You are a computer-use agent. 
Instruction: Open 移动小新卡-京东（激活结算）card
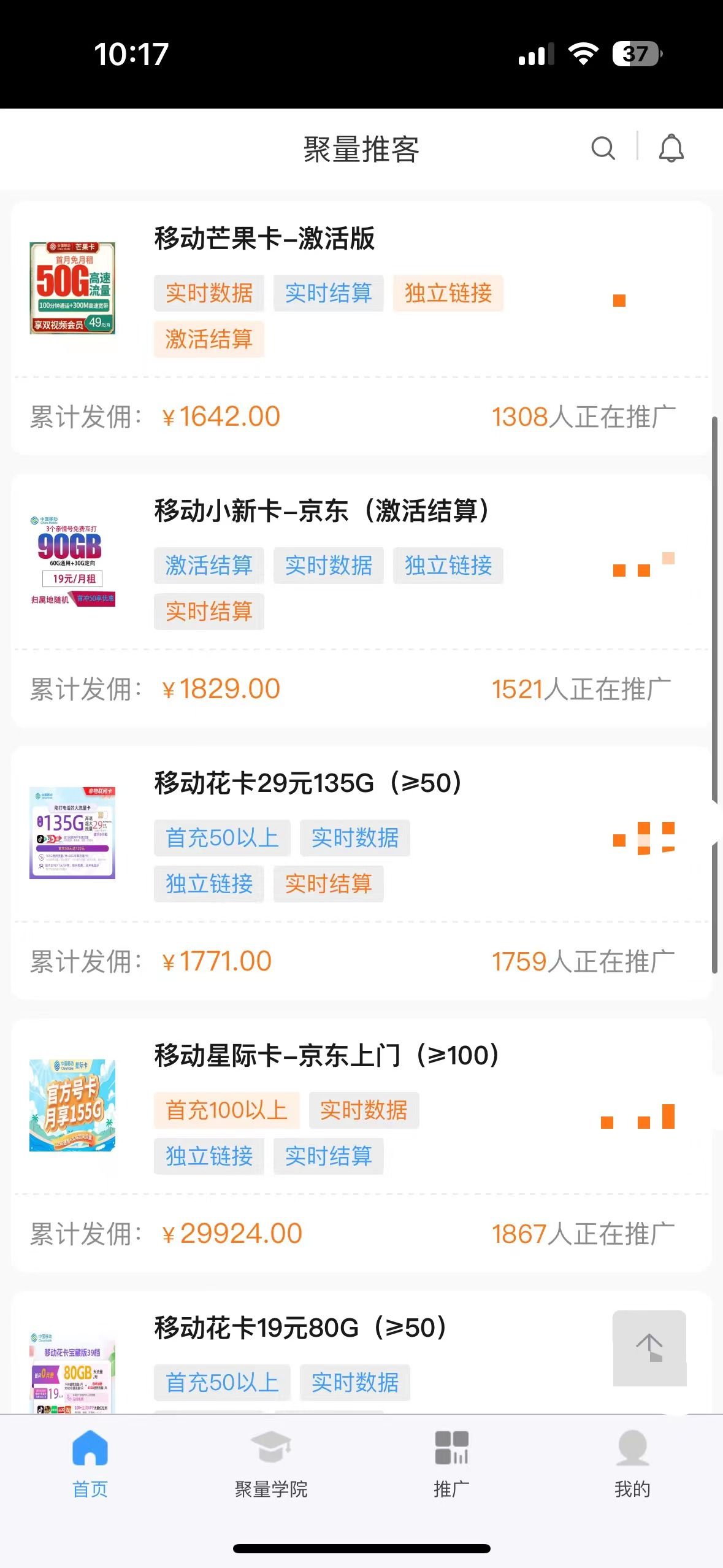321,511
